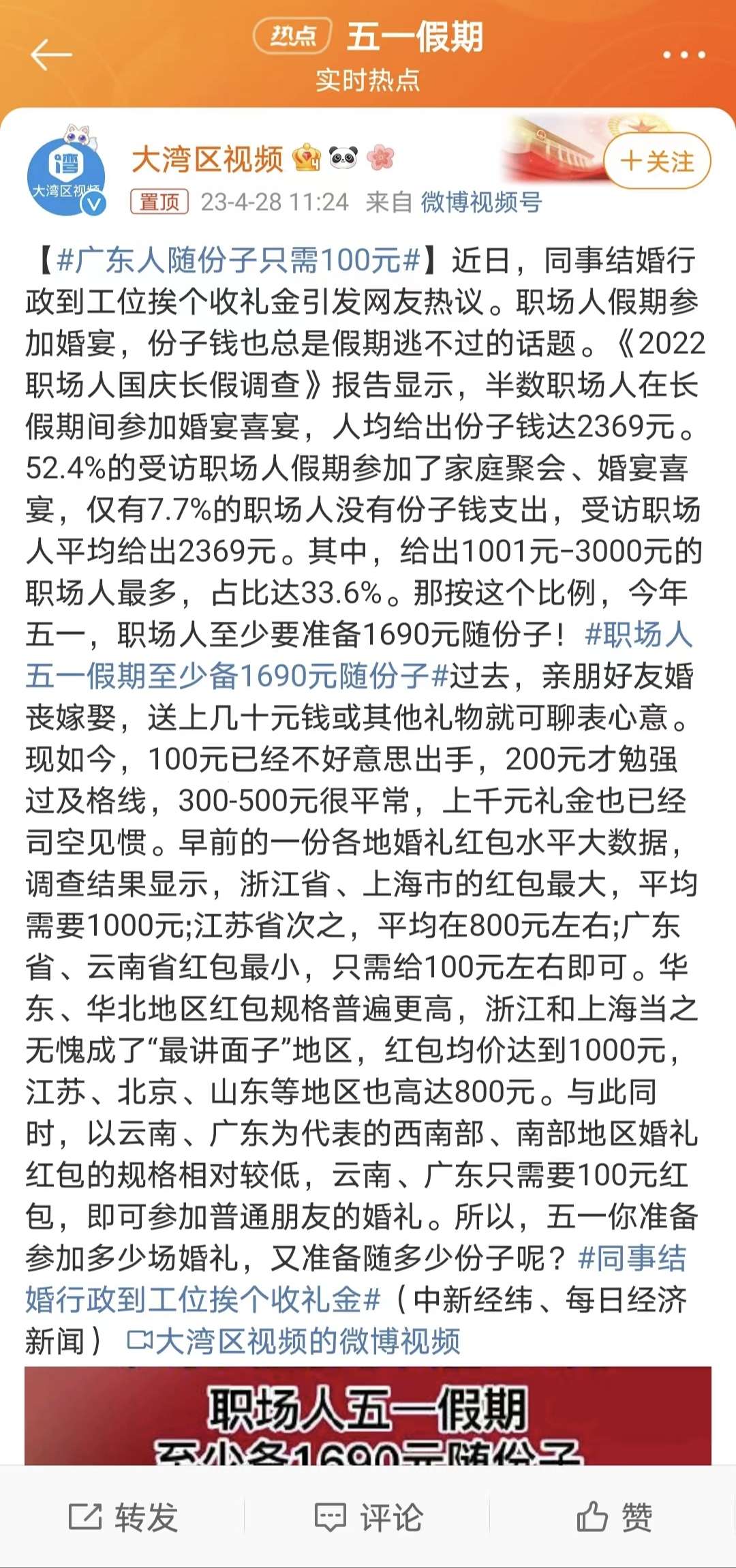
Task: Play the 职场人五一假期 video thumbnail
Action: tap(368, 1415)
